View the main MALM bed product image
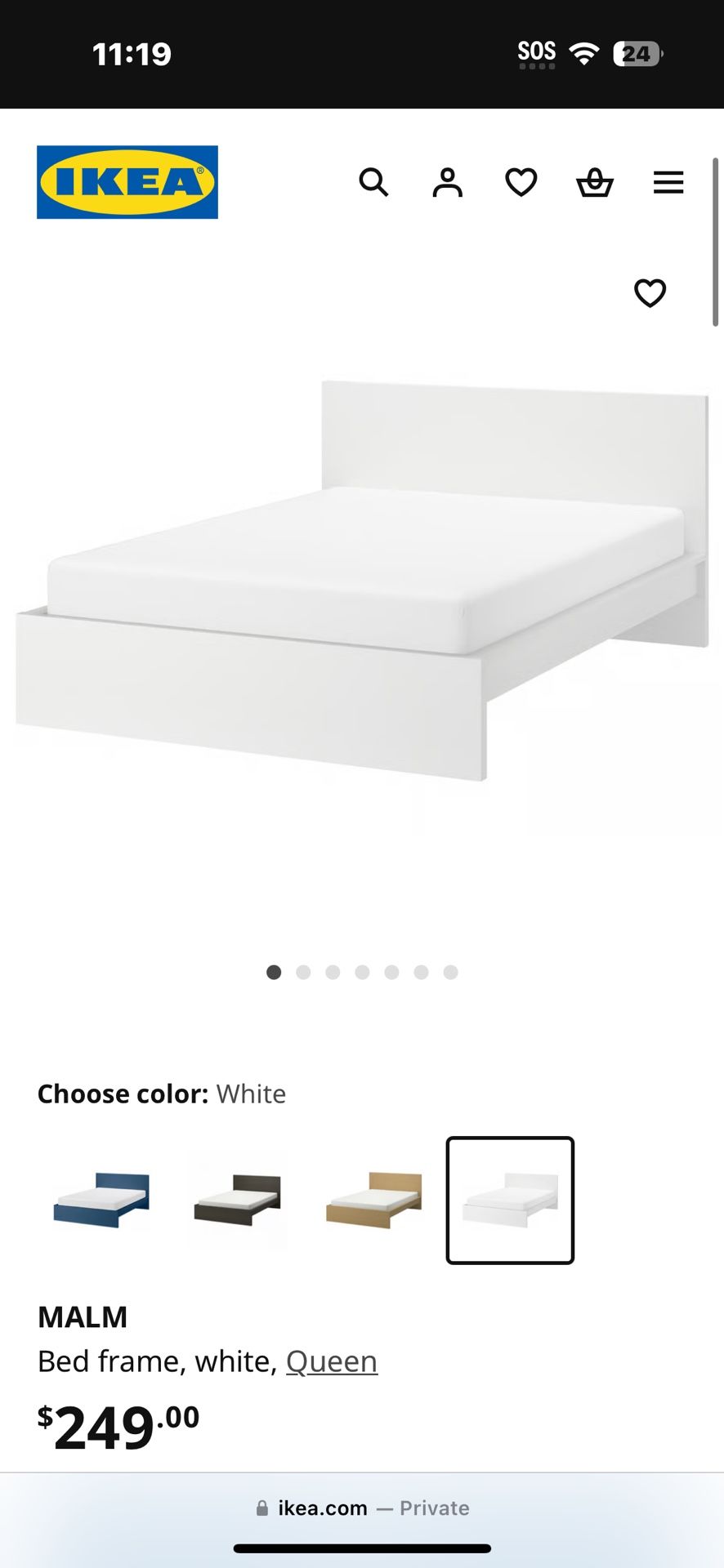Screen dimensions: 724x1568 tap(362, 580)
